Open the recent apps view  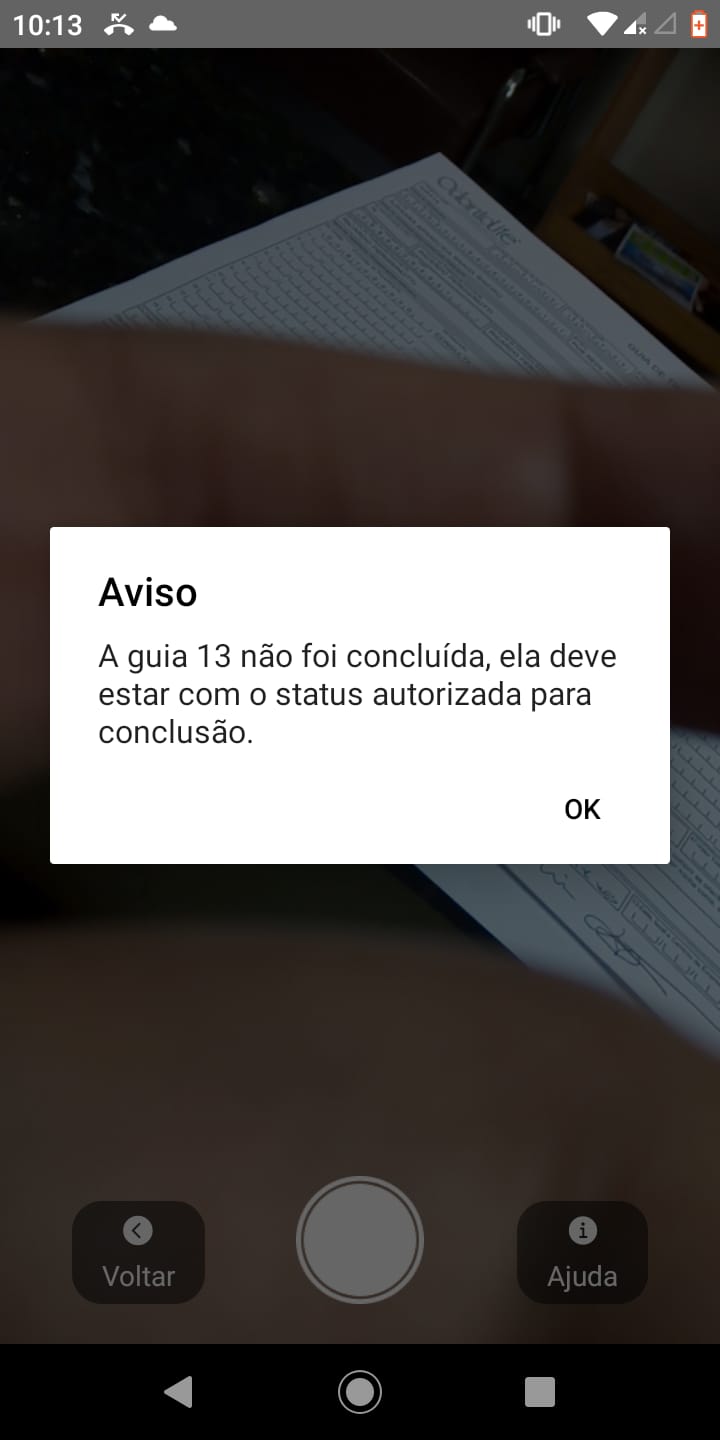click(540, 1391)
